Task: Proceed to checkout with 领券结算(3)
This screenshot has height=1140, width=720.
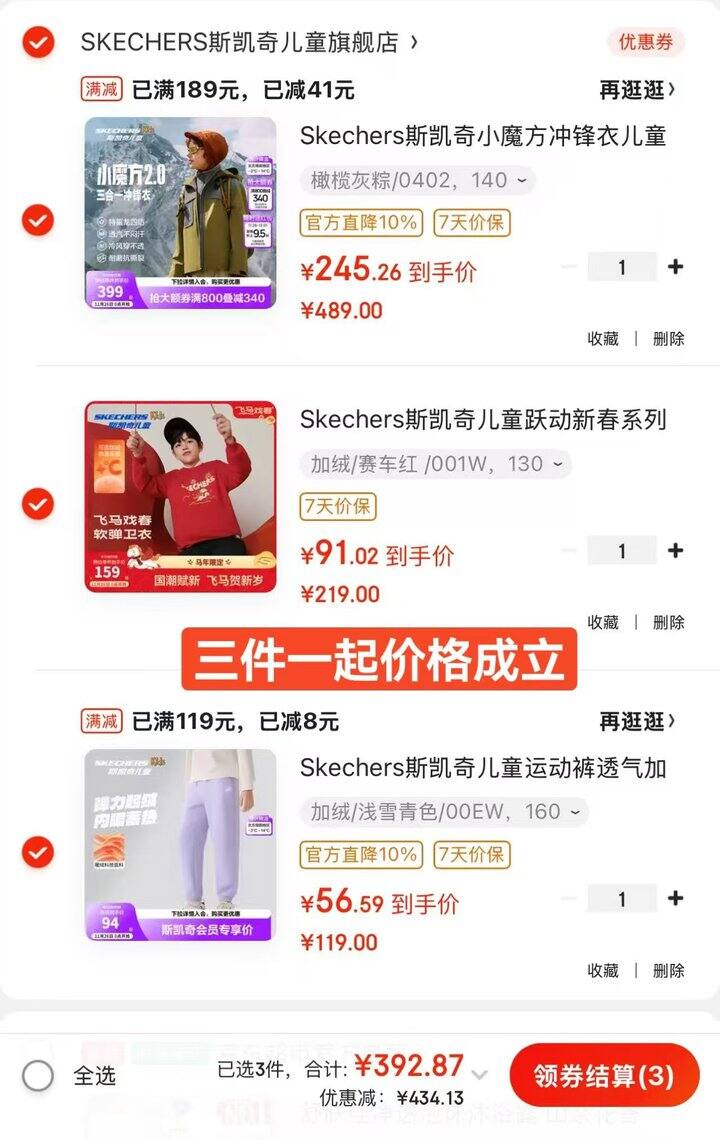Action: coord(603,1076)
